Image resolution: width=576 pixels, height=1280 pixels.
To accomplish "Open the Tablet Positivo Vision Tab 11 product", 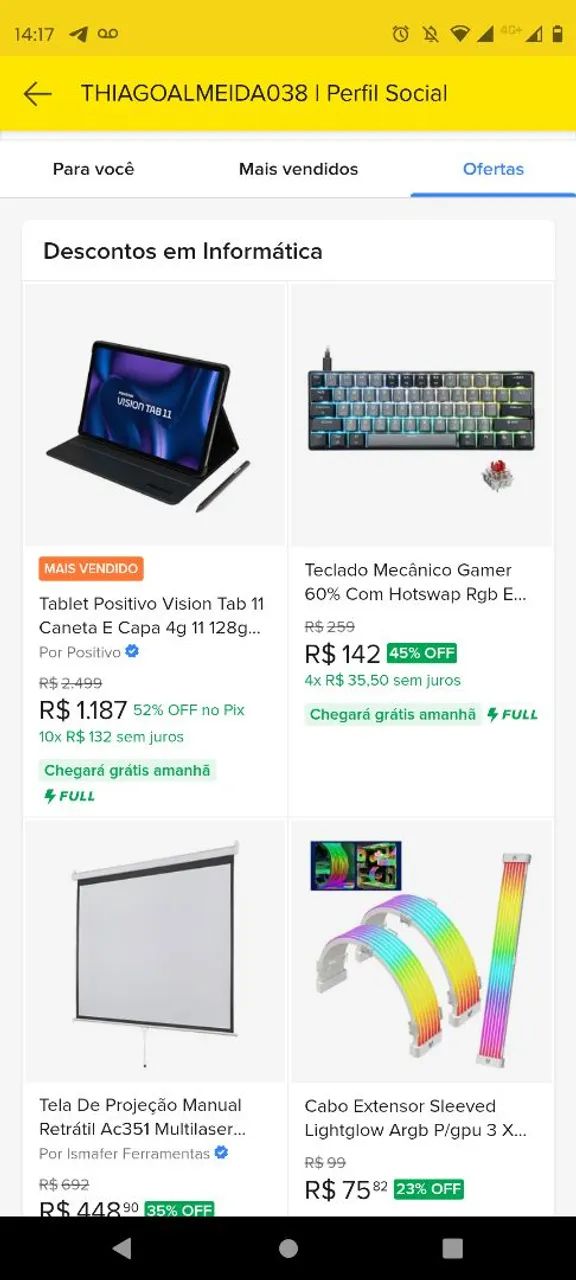I will tap(155, 549).
